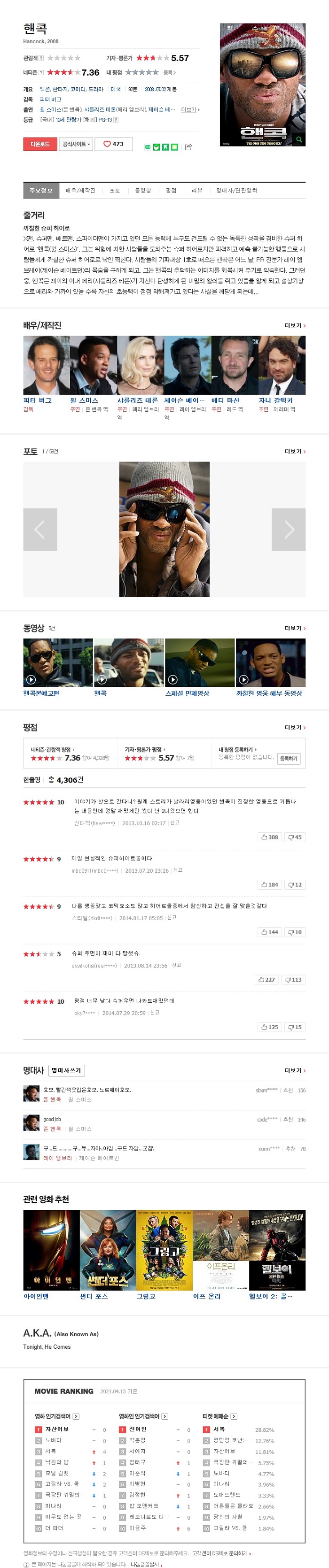Show previous photo in 포토 gallery
Image resolution: width=329 pixels, height=1568 pixels.
tap(40, 530)
